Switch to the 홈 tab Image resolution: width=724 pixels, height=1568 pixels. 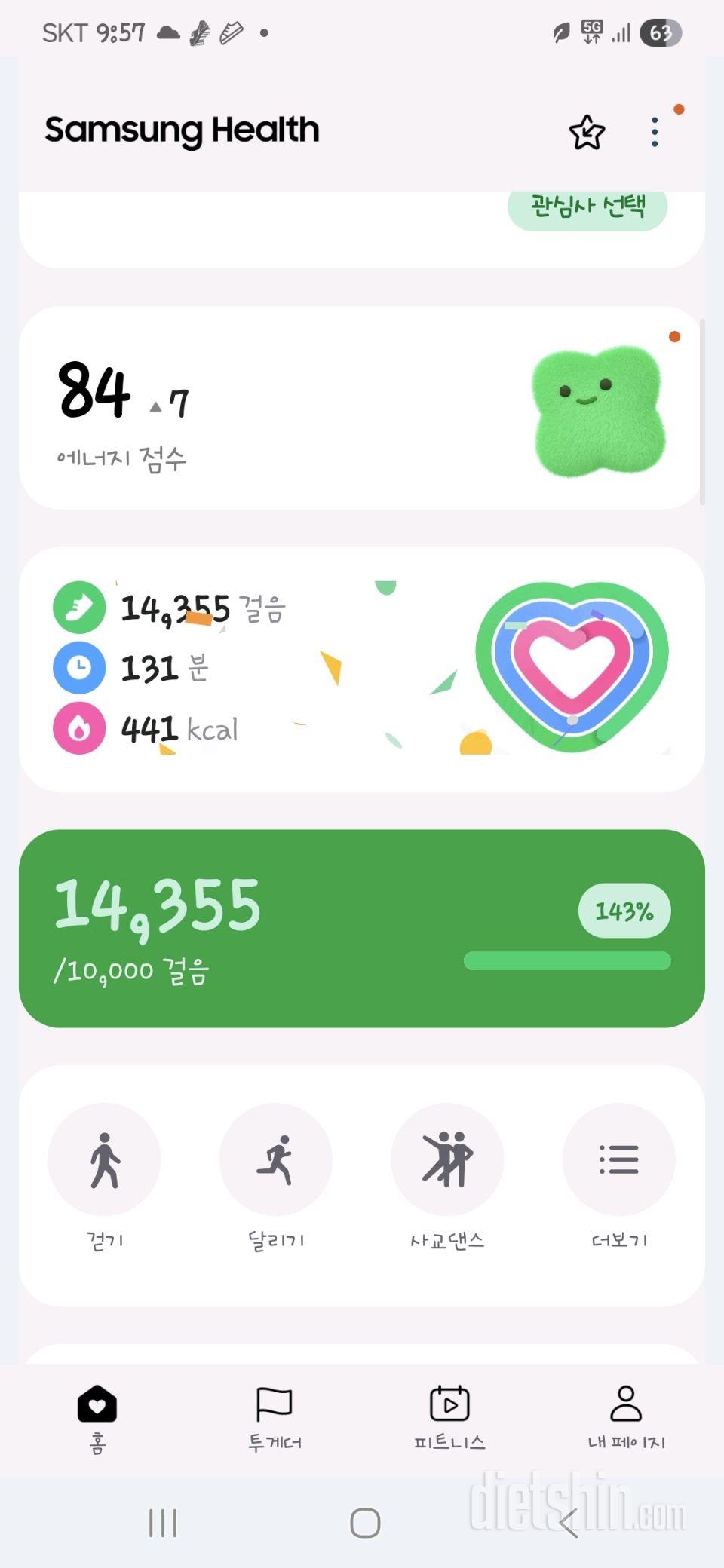pyautogui.click(x=97, y=1417)
